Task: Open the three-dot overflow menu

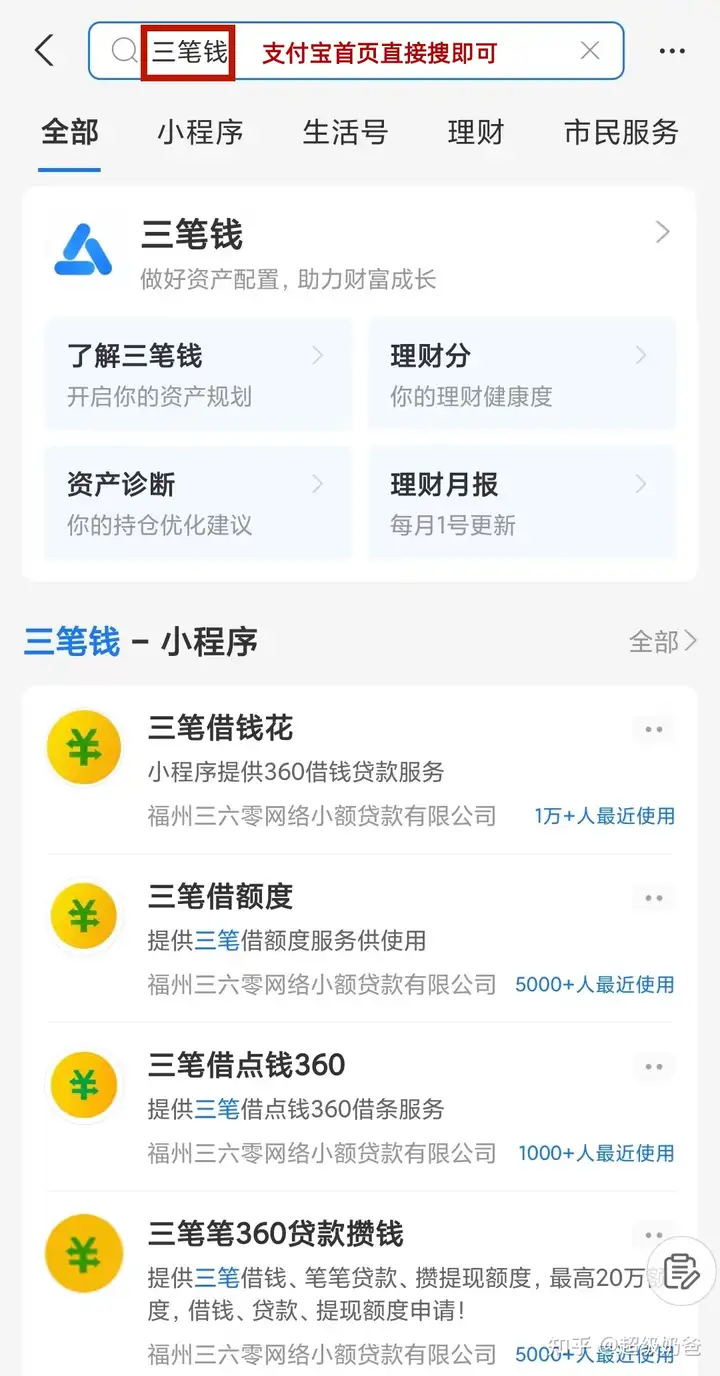Action: click(672, 51)
